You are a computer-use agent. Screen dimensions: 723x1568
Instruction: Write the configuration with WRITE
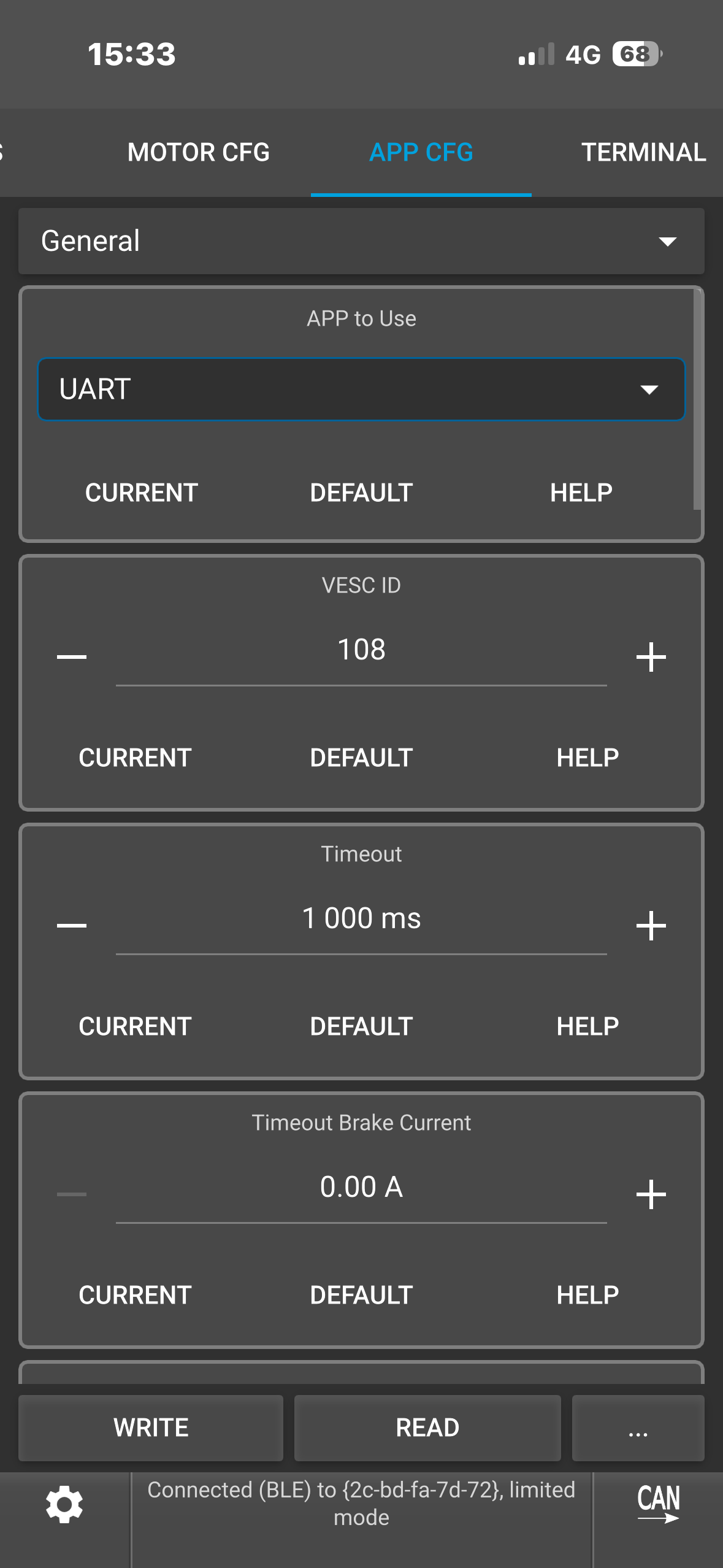pos(151,1428)
